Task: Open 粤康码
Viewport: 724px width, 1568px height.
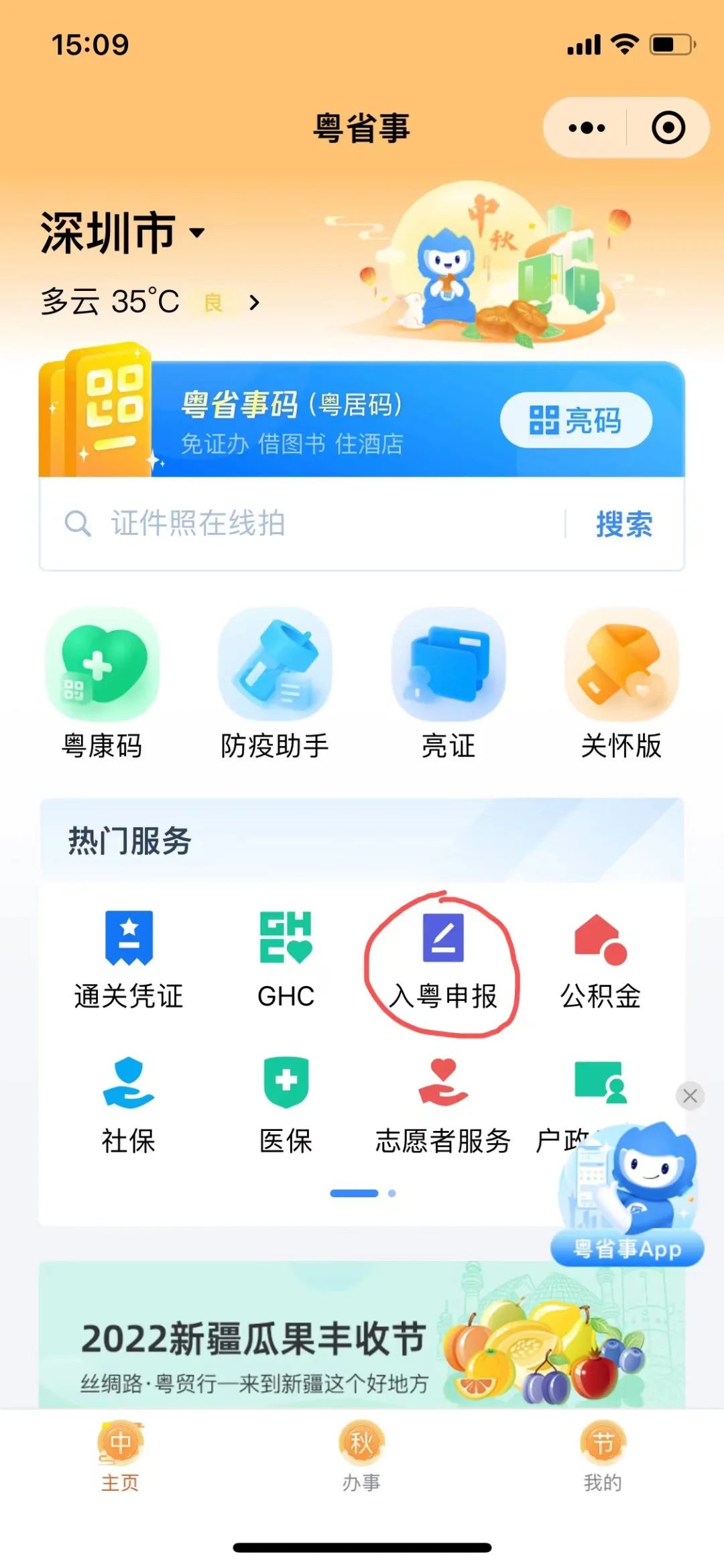Action: (102, 684)
